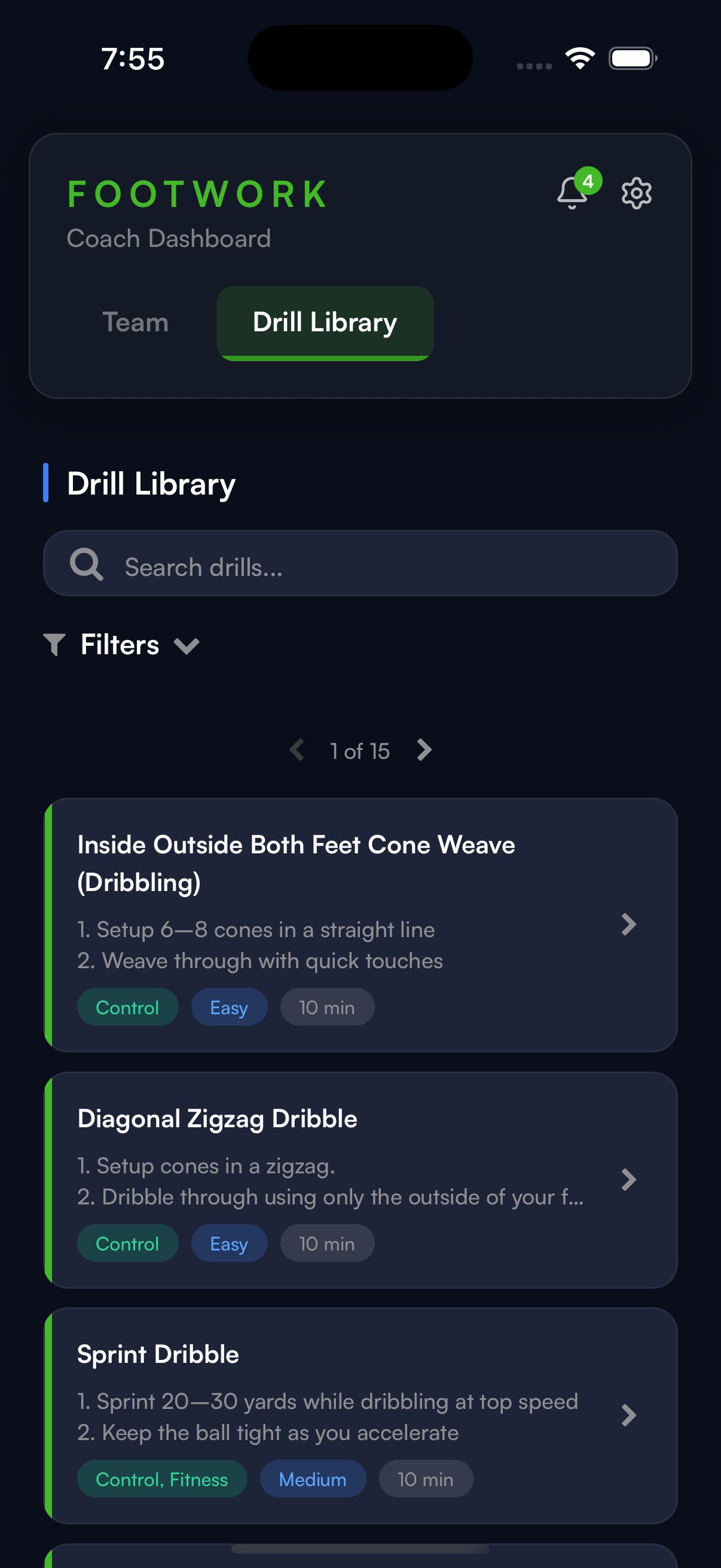Expand the Filters section

[122, 645]
